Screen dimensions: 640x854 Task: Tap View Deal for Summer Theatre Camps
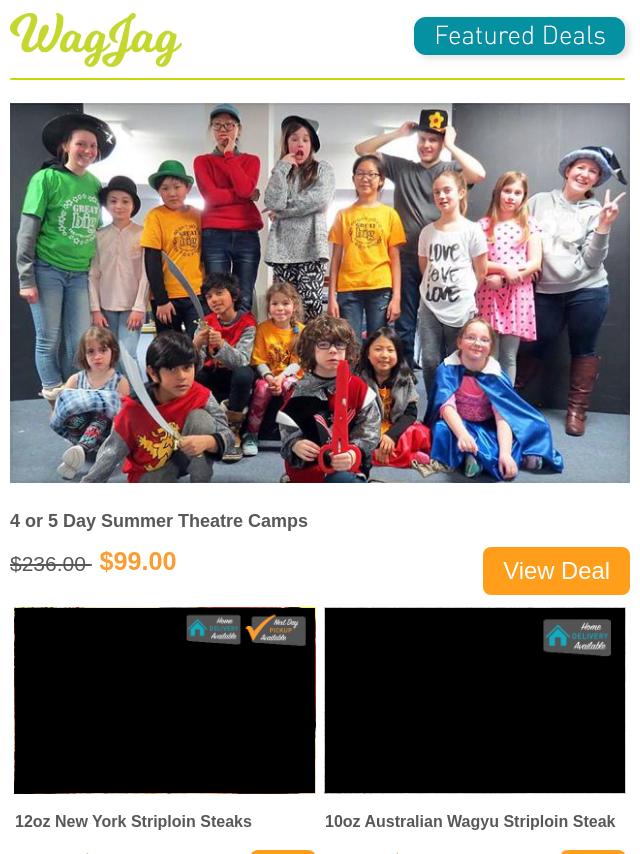tap(556, 570)
